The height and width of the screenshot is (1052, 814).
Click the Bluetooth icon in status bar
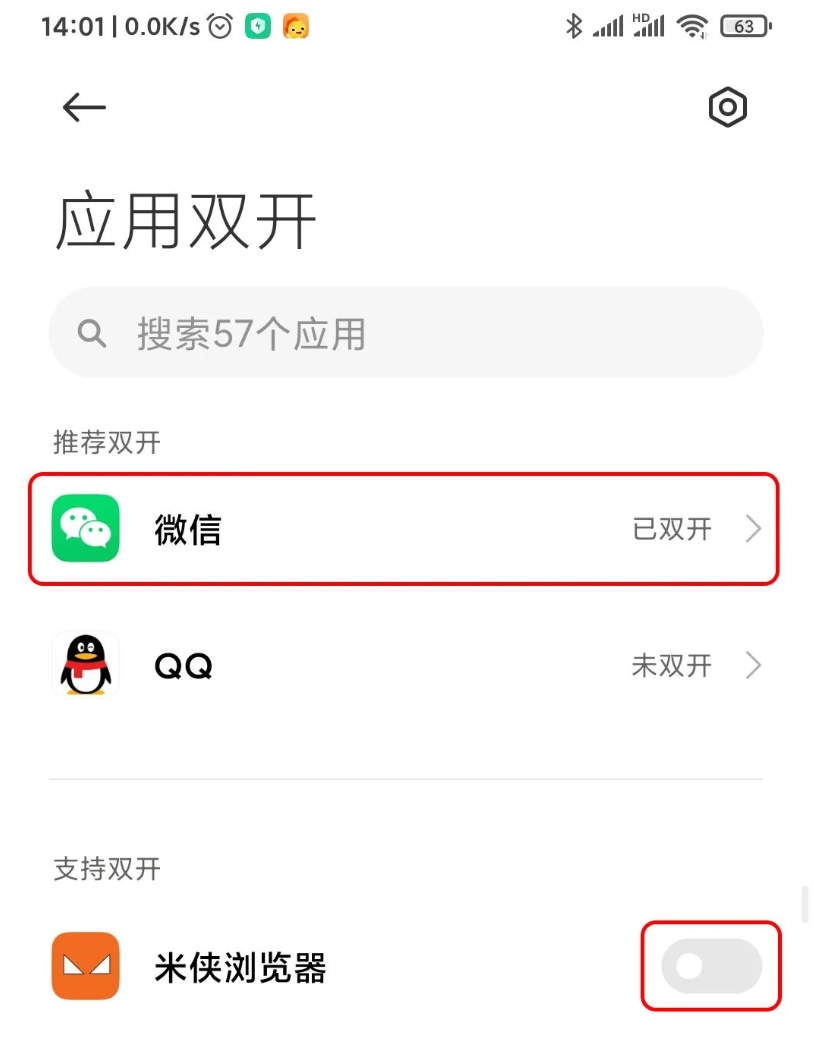click(x=575, y=25)
